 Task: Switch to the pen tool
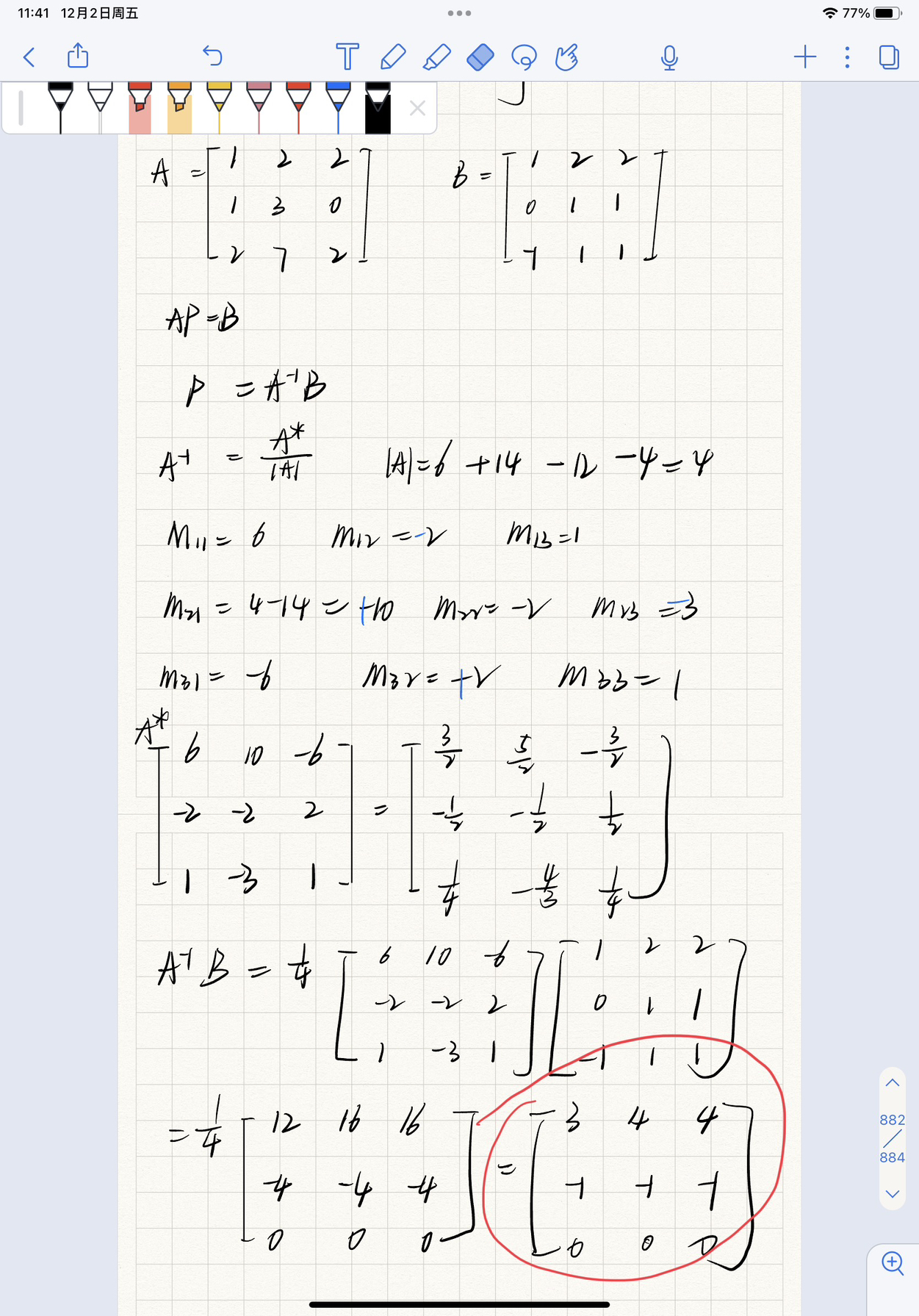393,57
